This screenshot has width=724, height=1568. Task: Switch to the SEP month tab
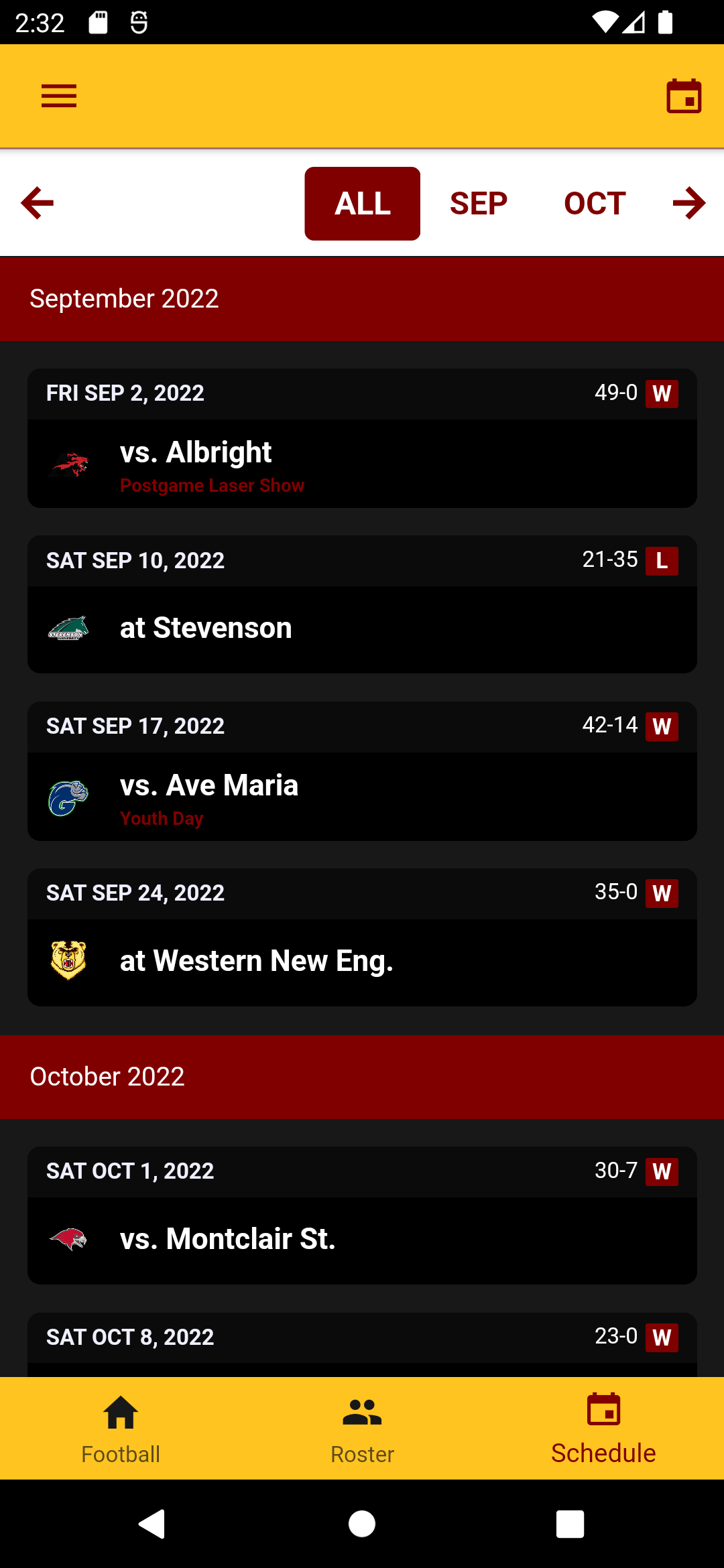point(478,204)
